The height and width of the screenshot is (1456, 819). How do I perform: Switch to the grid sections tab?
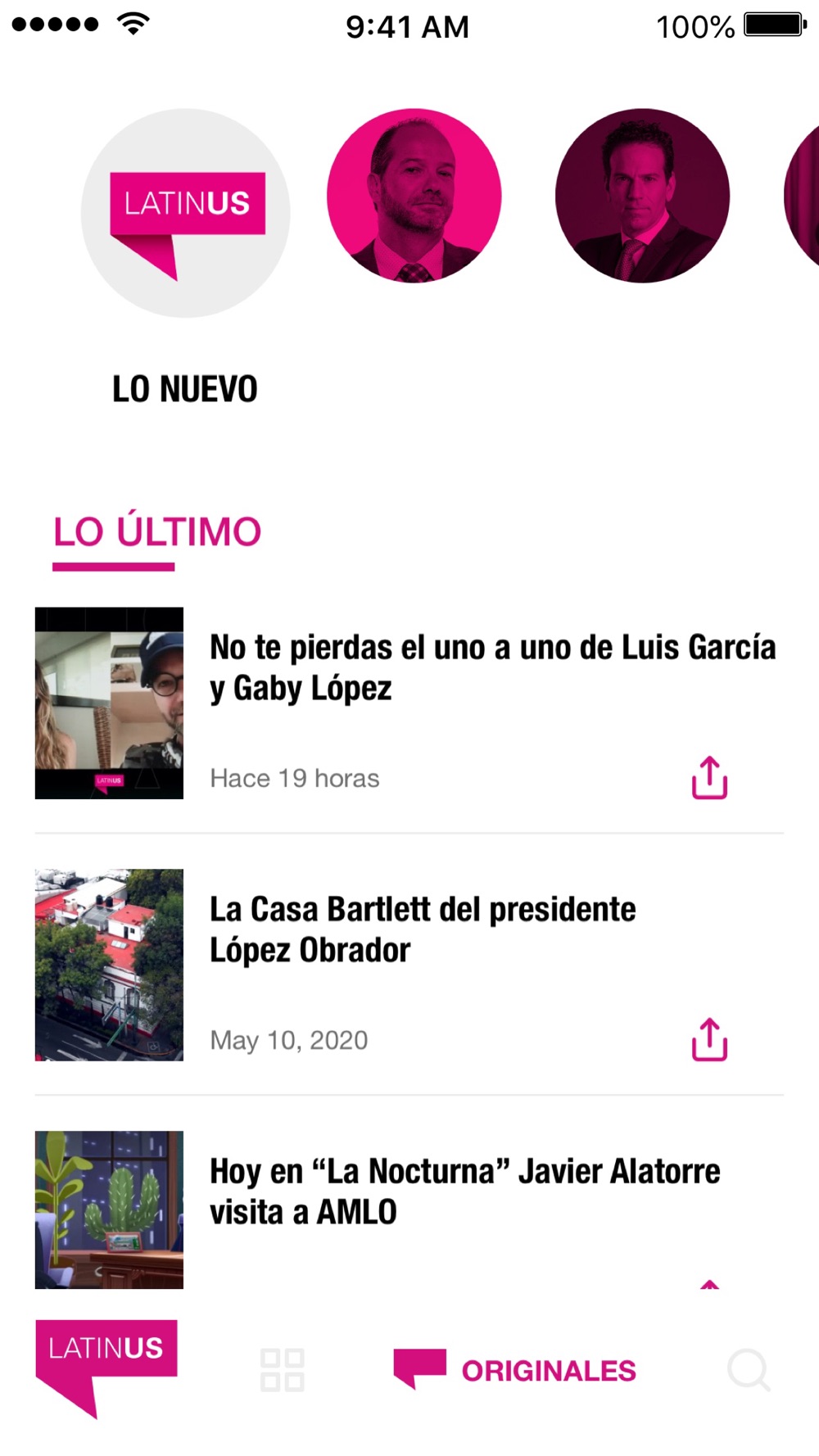pos(282,1370)
